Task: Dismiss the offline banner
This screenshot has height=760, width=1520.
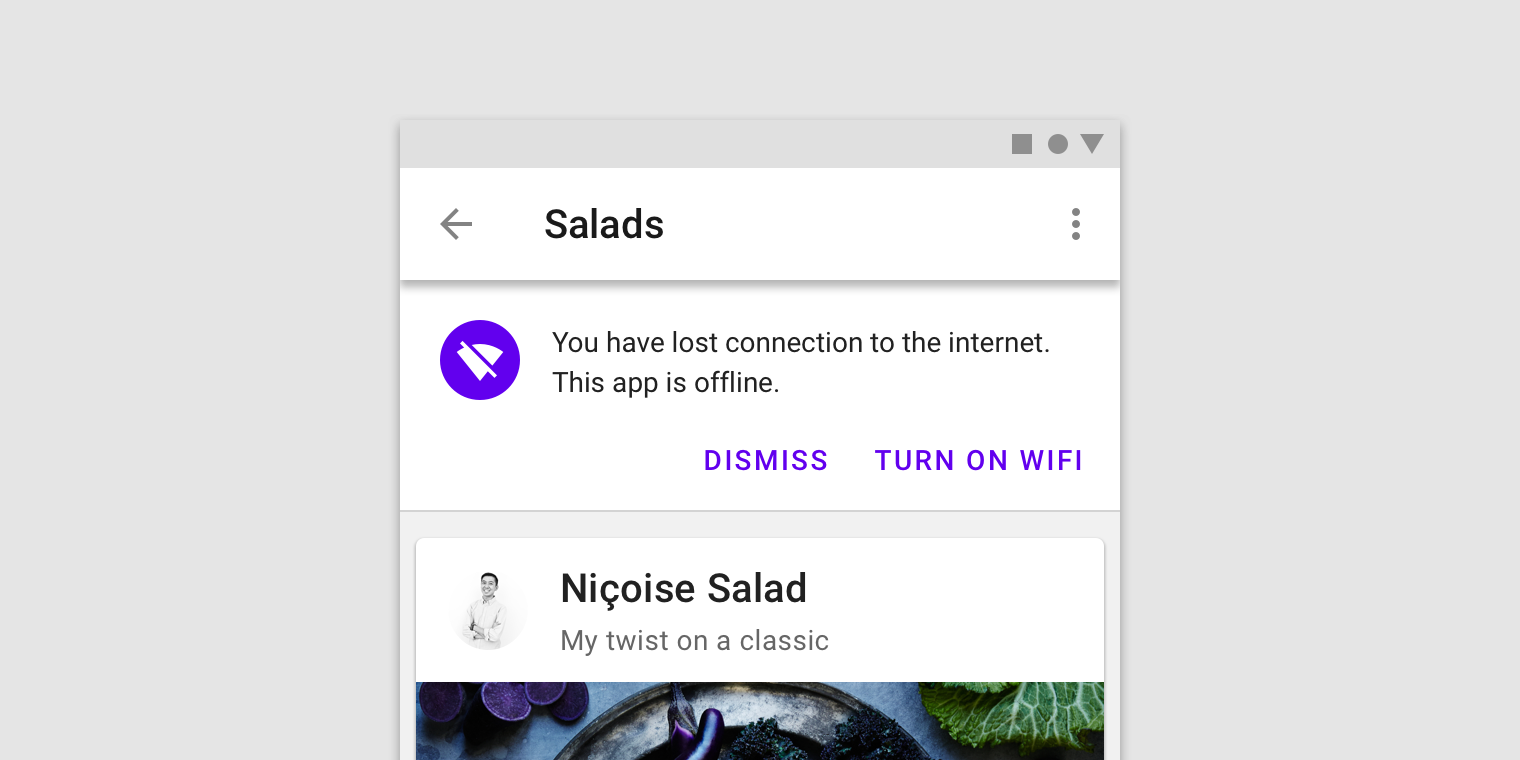Action: coord(766,460)
